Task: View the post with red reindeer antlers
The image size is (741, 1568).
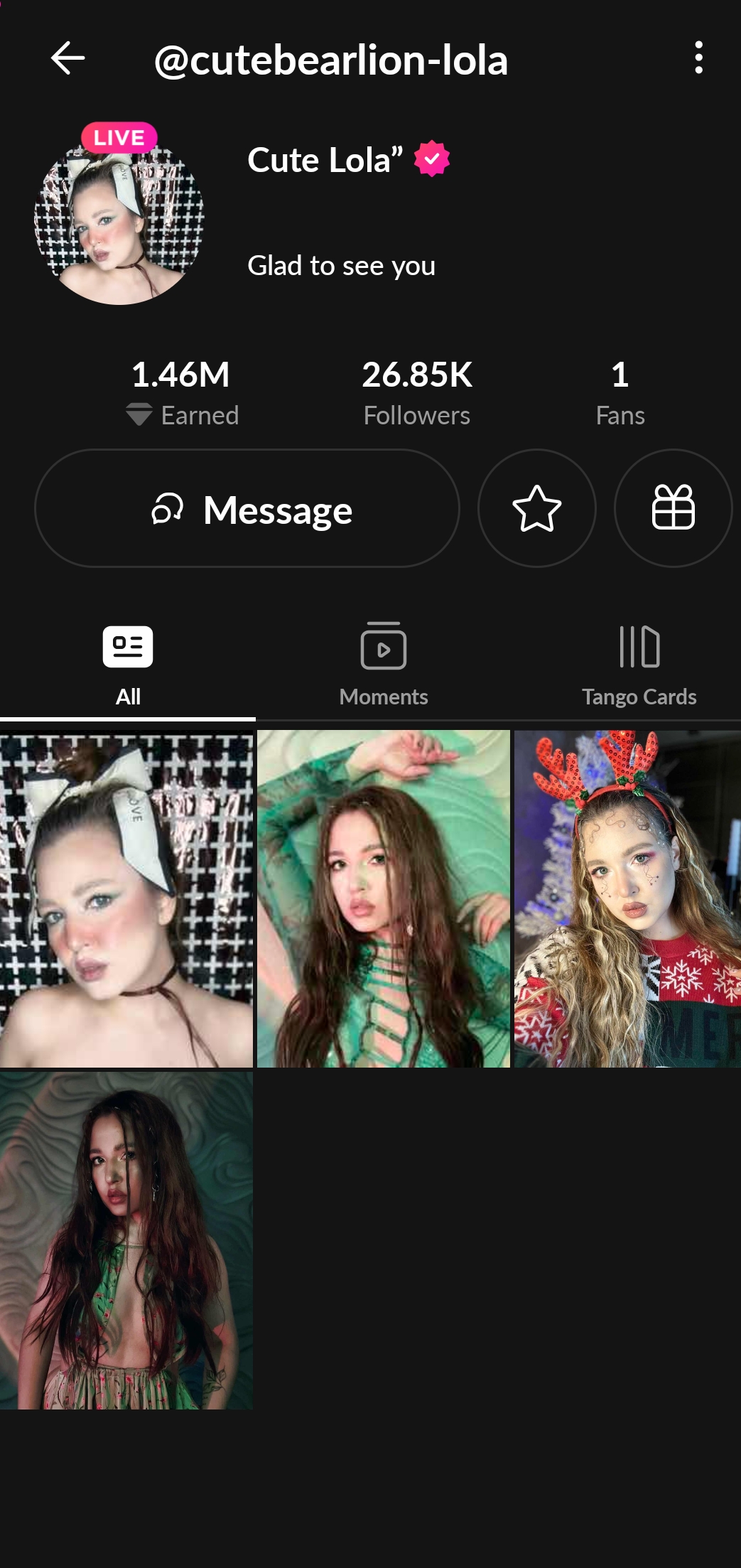Action: point(627,899)
